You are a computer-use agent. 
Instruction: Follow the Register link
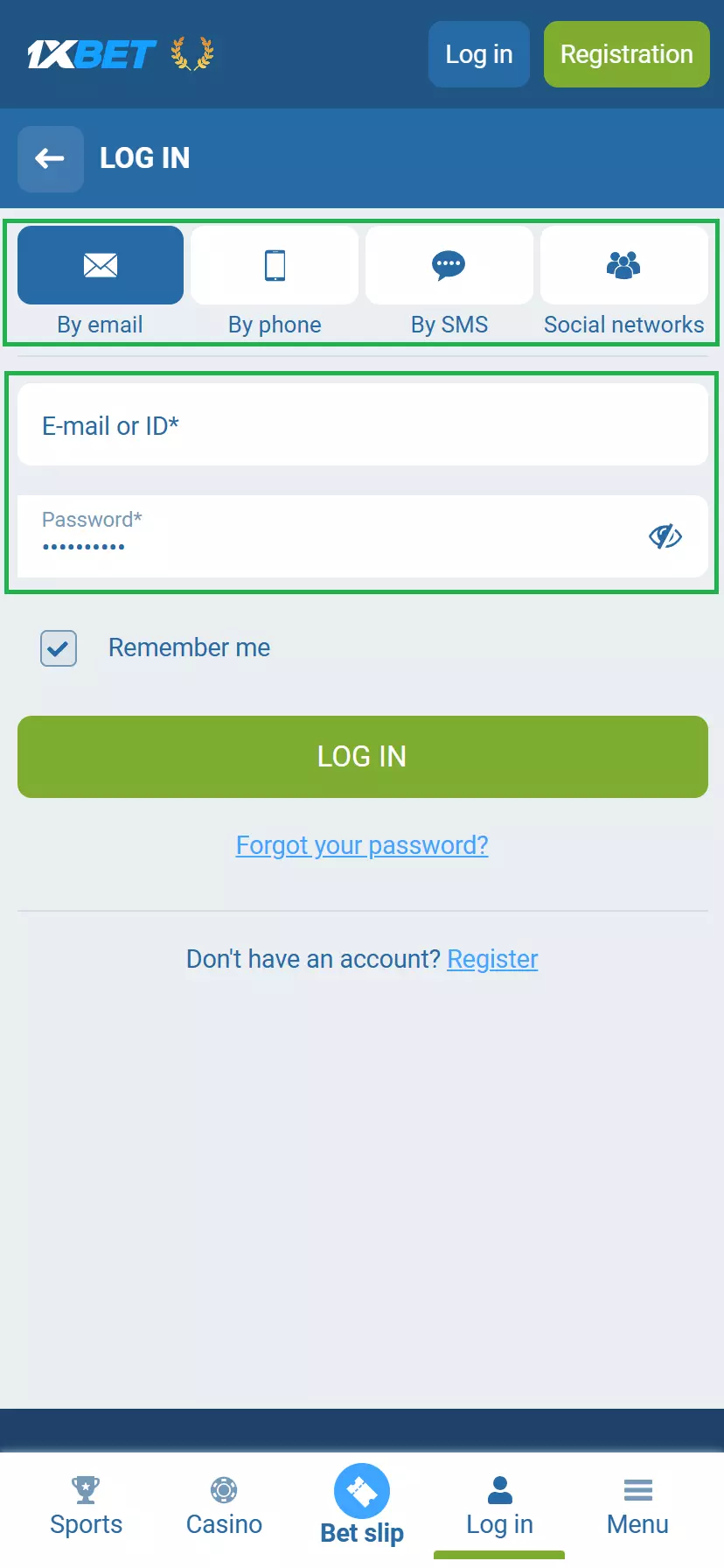(492, 959)
